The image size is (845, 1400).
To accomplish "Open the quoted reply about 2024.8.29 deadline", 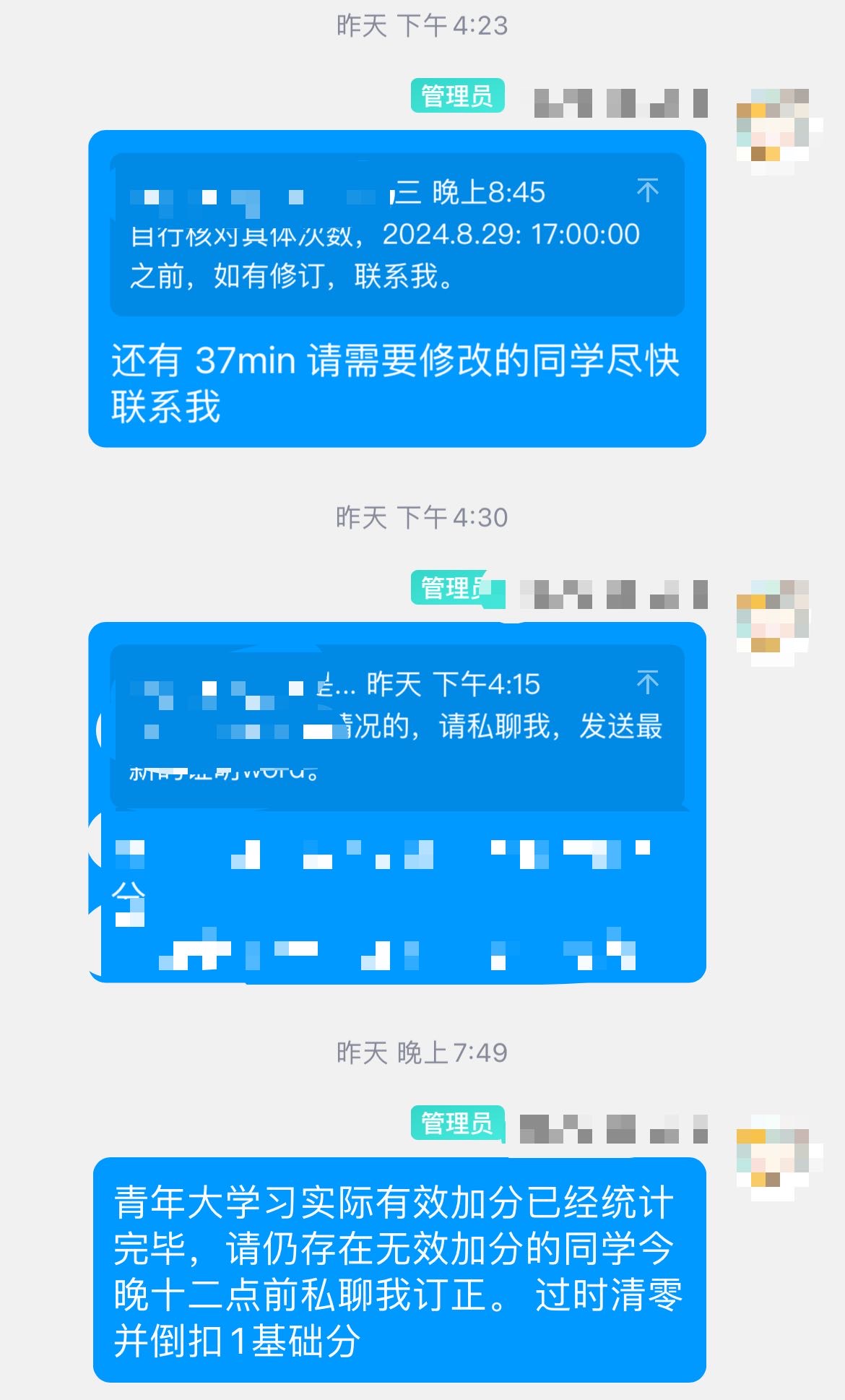I will pos(396,234).
